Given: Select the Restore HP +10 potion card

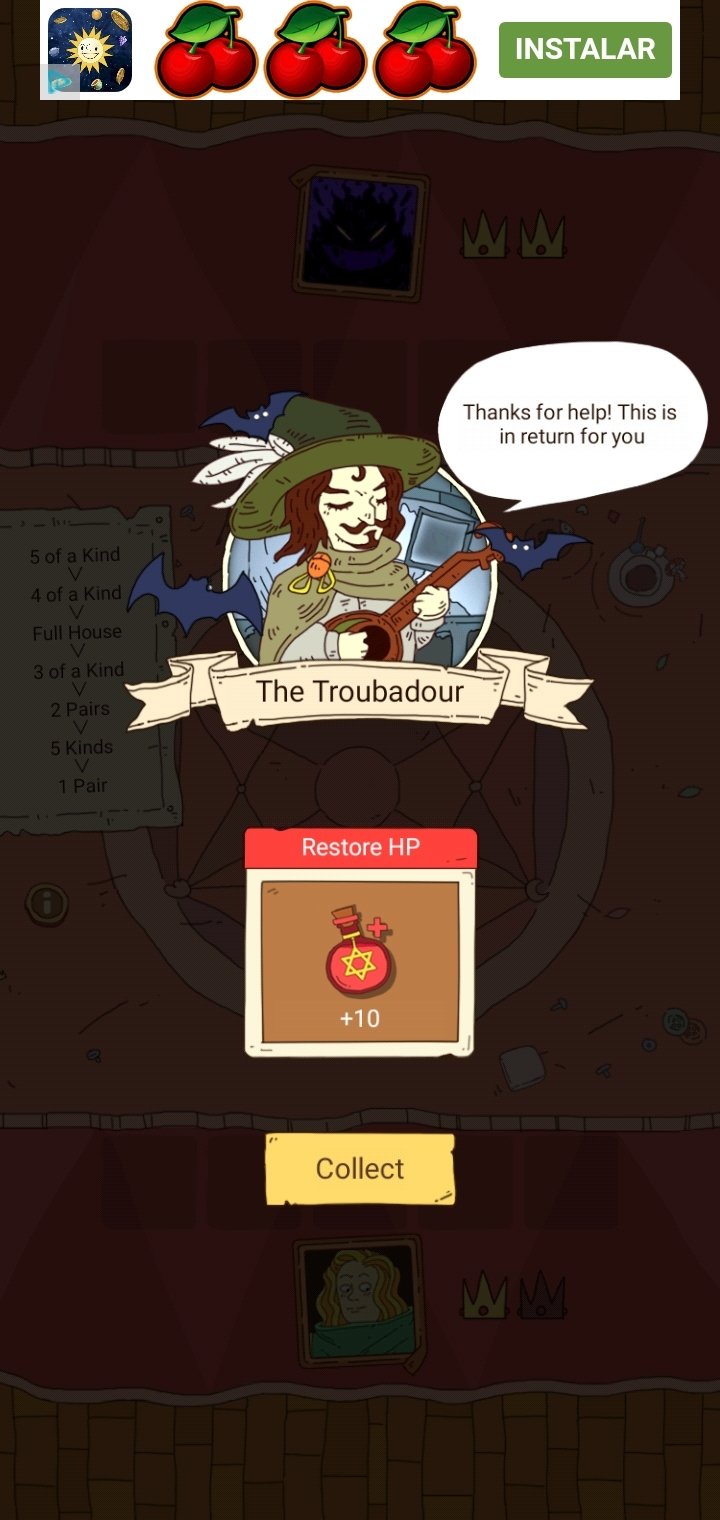Looking at the screenshot, I should coord(360,942).
